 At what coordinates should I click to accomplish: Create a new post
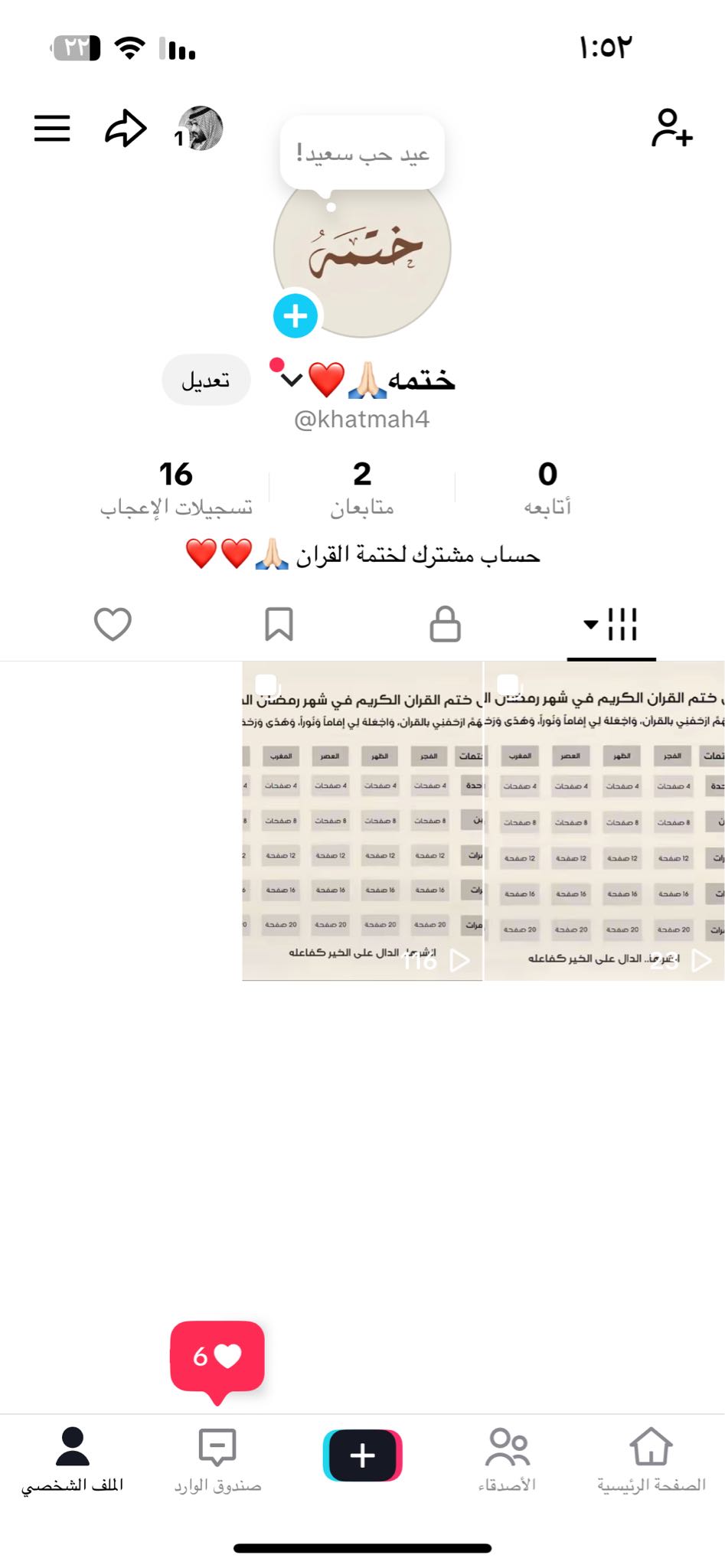tap(362, 1455)
